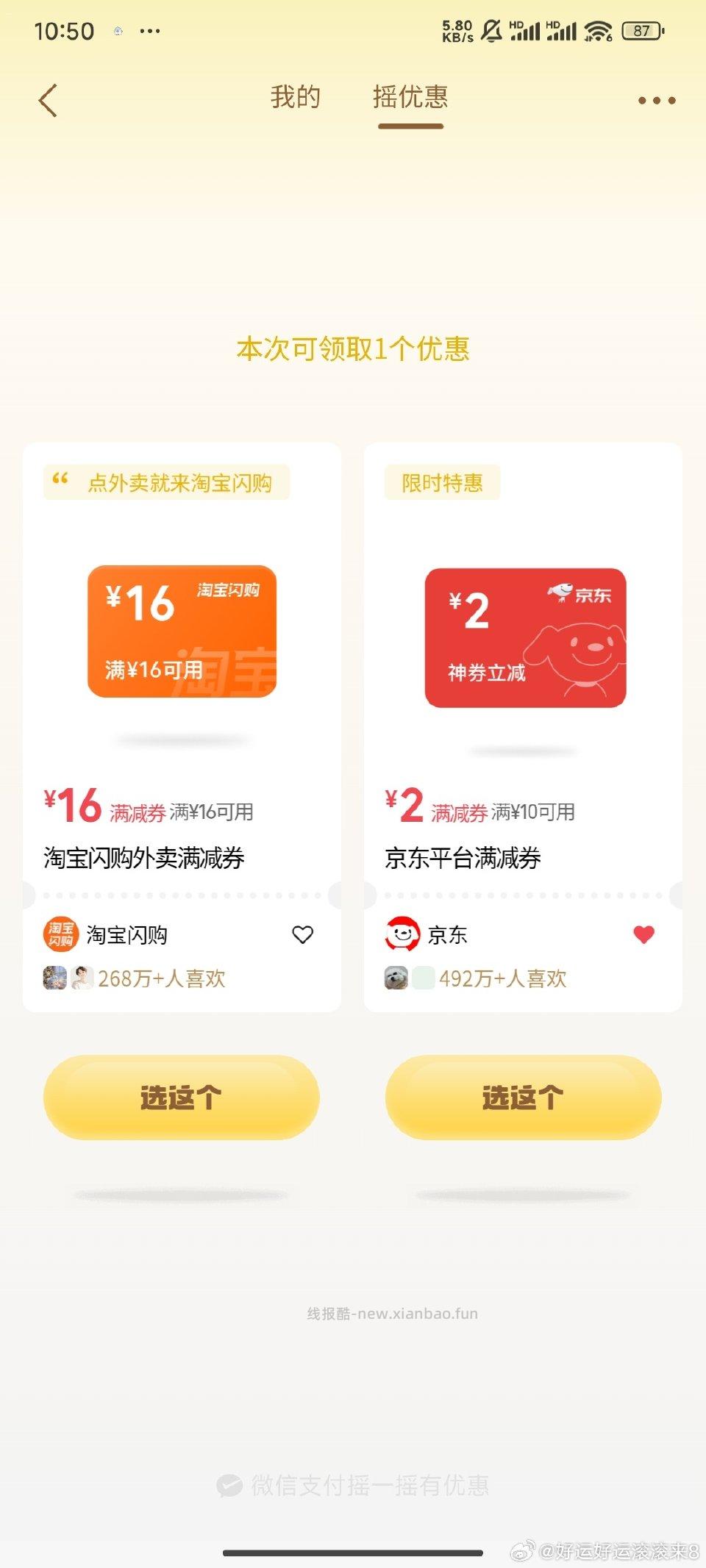706x1568 pixels.
Task: Open the three-dot more options menu
Action: pyautogui.click(x=655, y=99)
